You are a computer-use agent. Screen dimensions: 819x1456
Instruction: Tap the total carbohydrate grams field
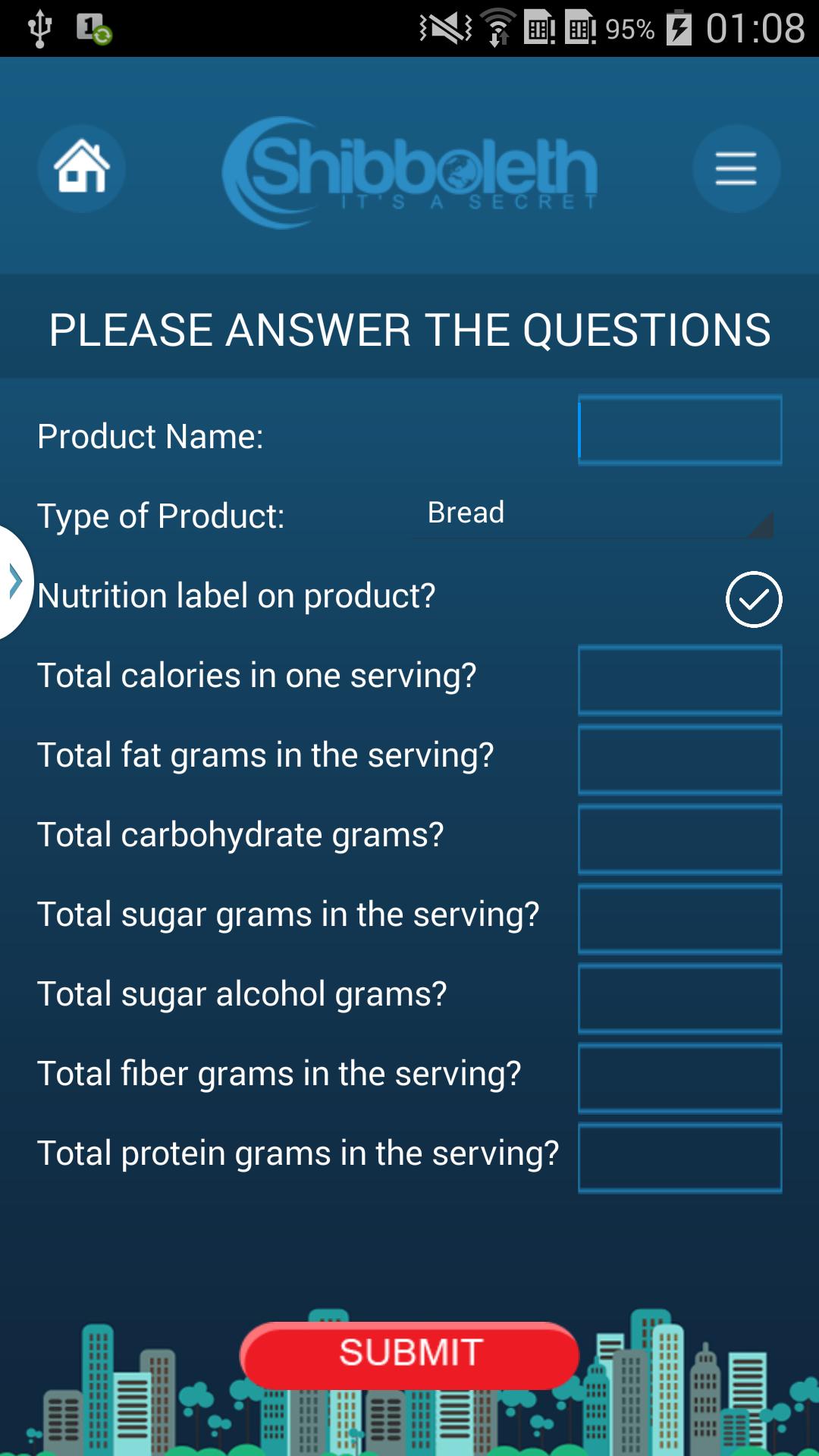point(679,839)
